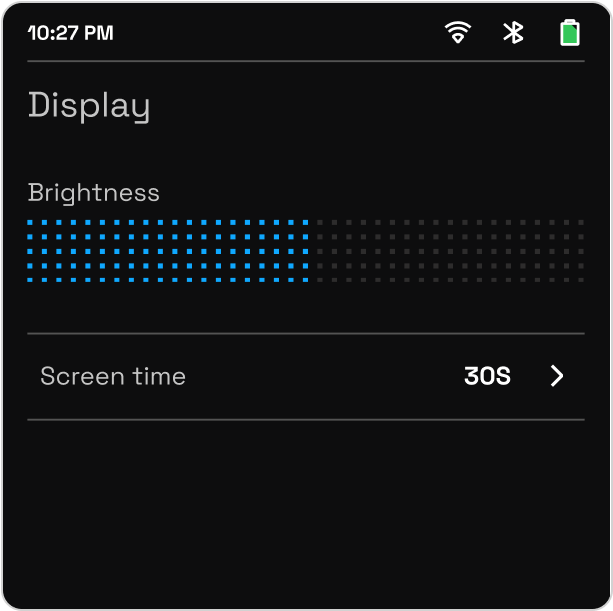Set brightness on the dotted slider
The image size is (613, 611).
click(x=305, y=251)
